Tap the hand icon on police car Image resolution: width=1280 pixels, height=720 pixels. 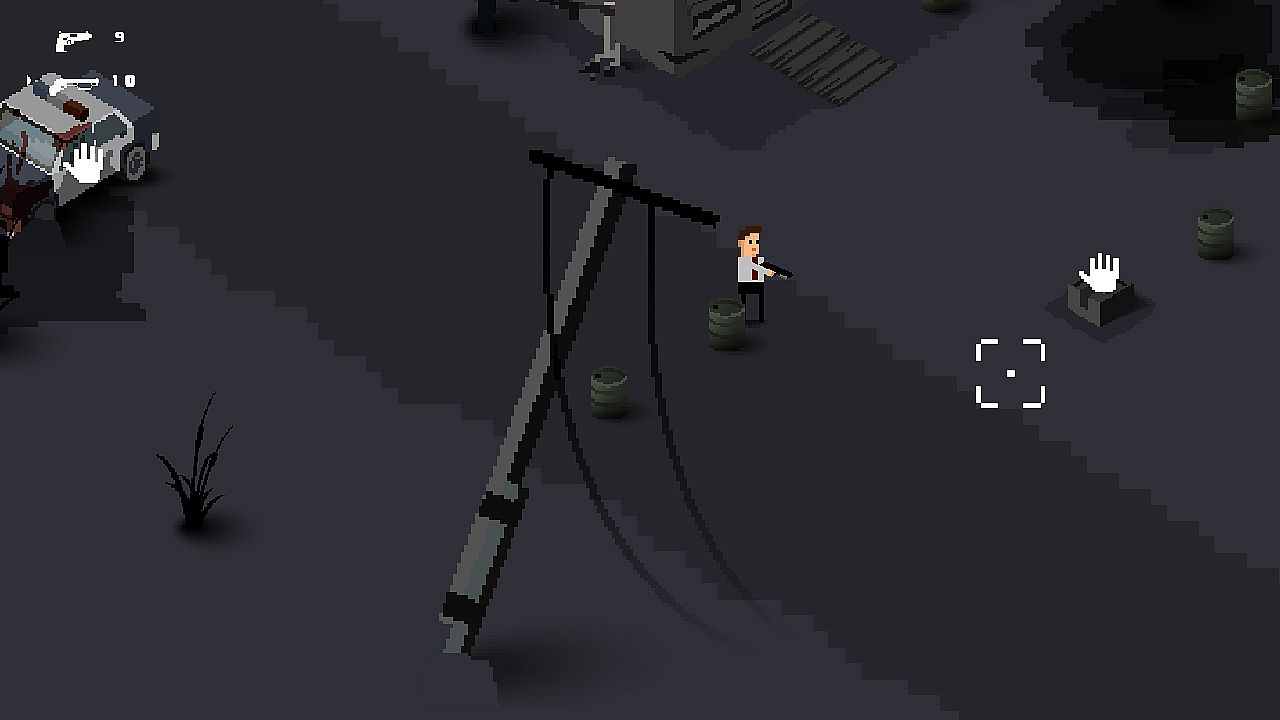(87, 163)
